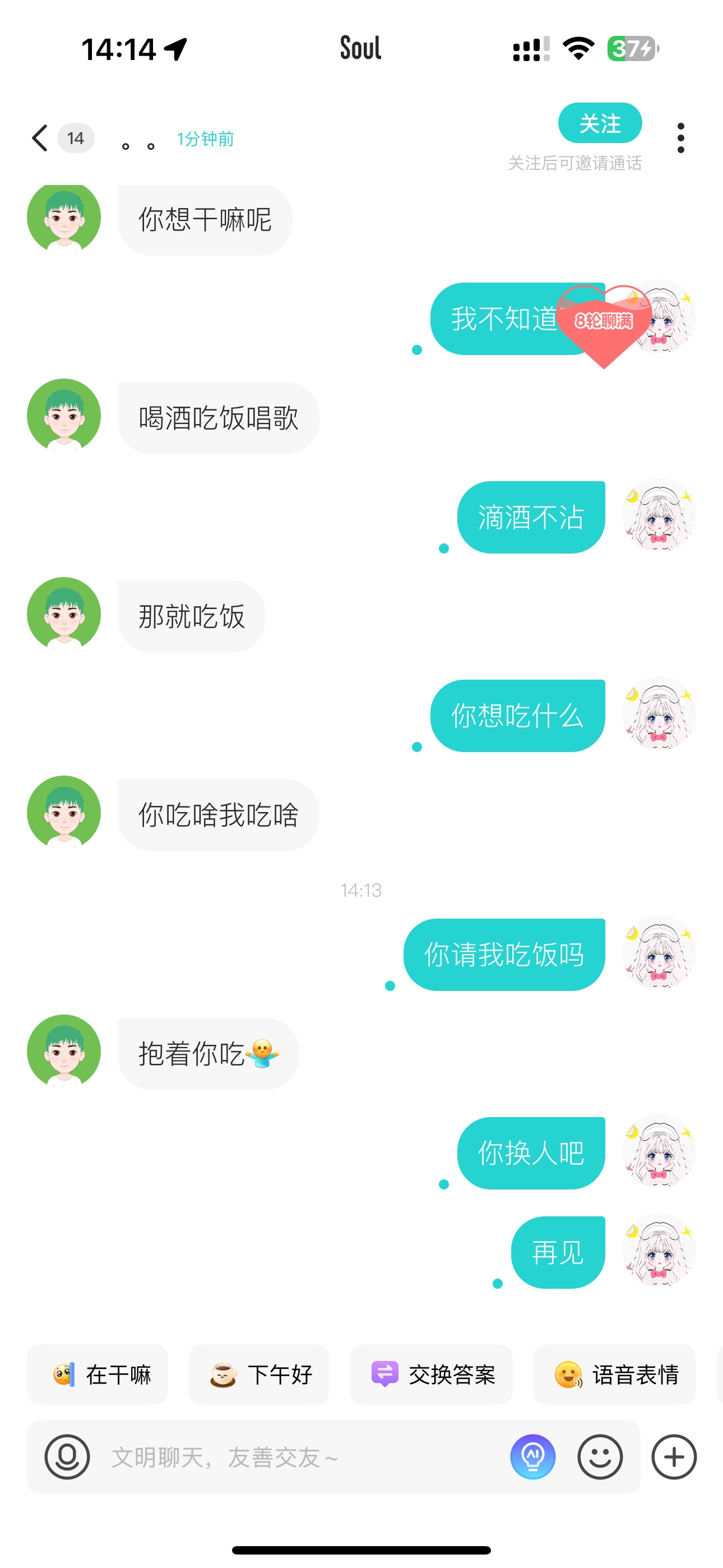Switch to voice input microphone
Image resolution: width=723 pixels, height=1568 pixels.
(x=67, y=1456)
